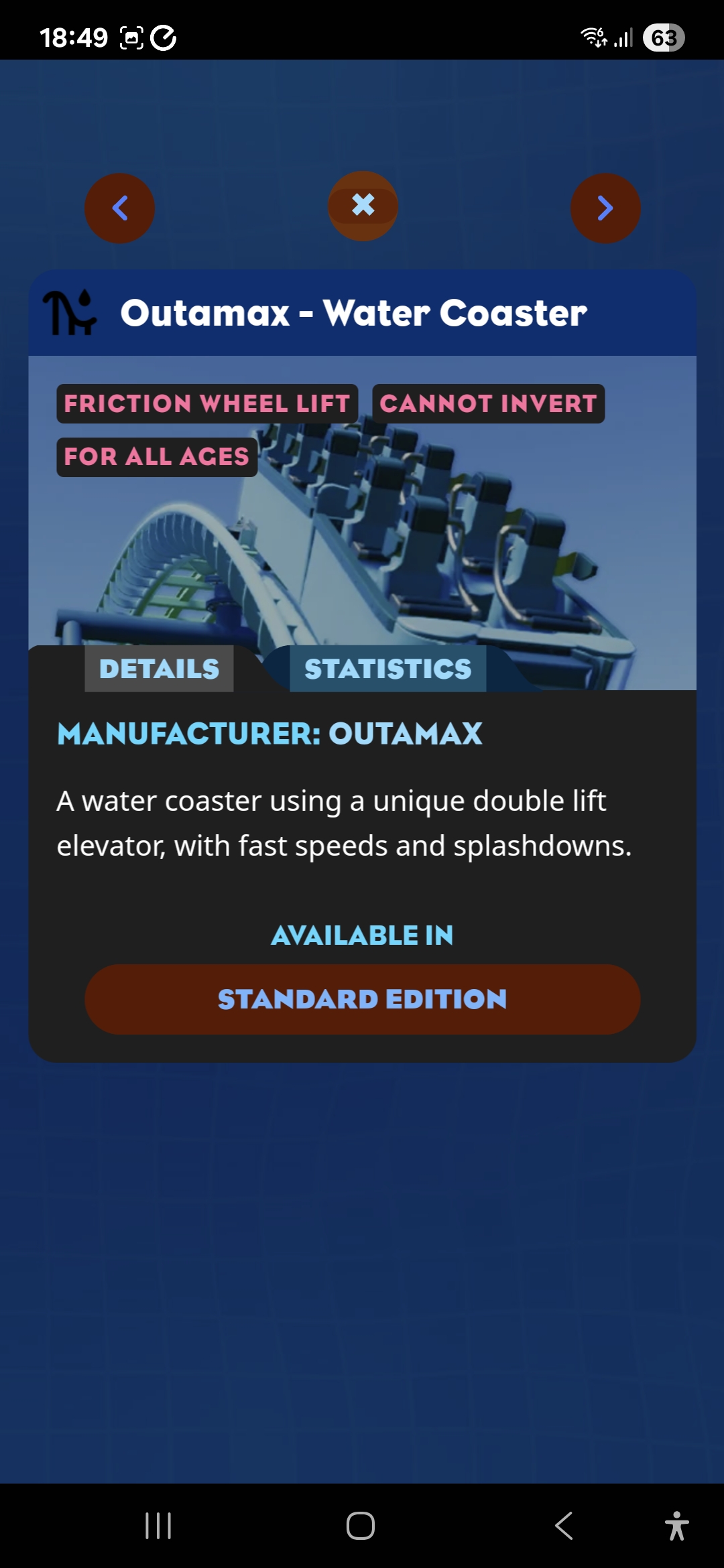
Task: Open the Statistics tab
Action: click(387, 669)
